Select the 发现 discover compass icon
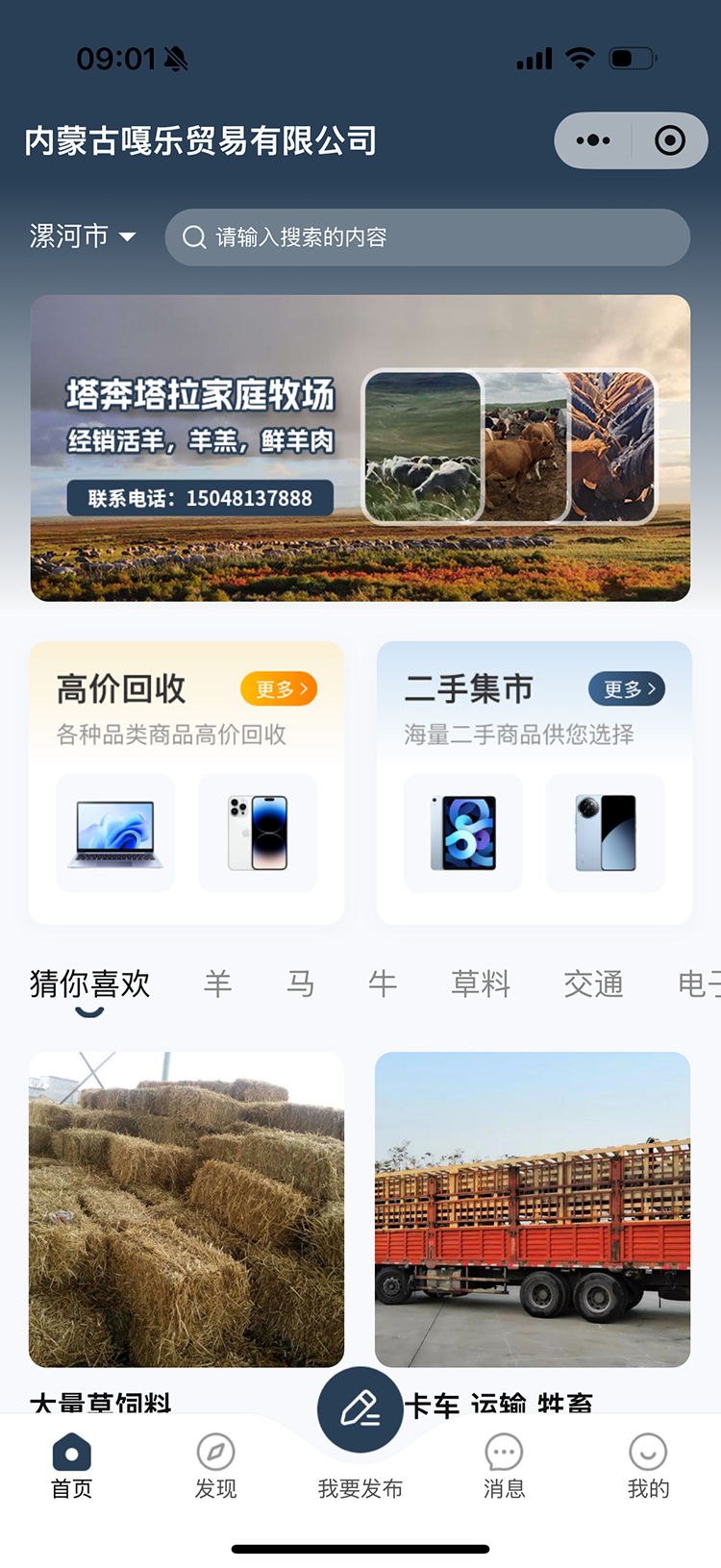Viewport: 721px width, 1568px height. [x=214, y=1452]
